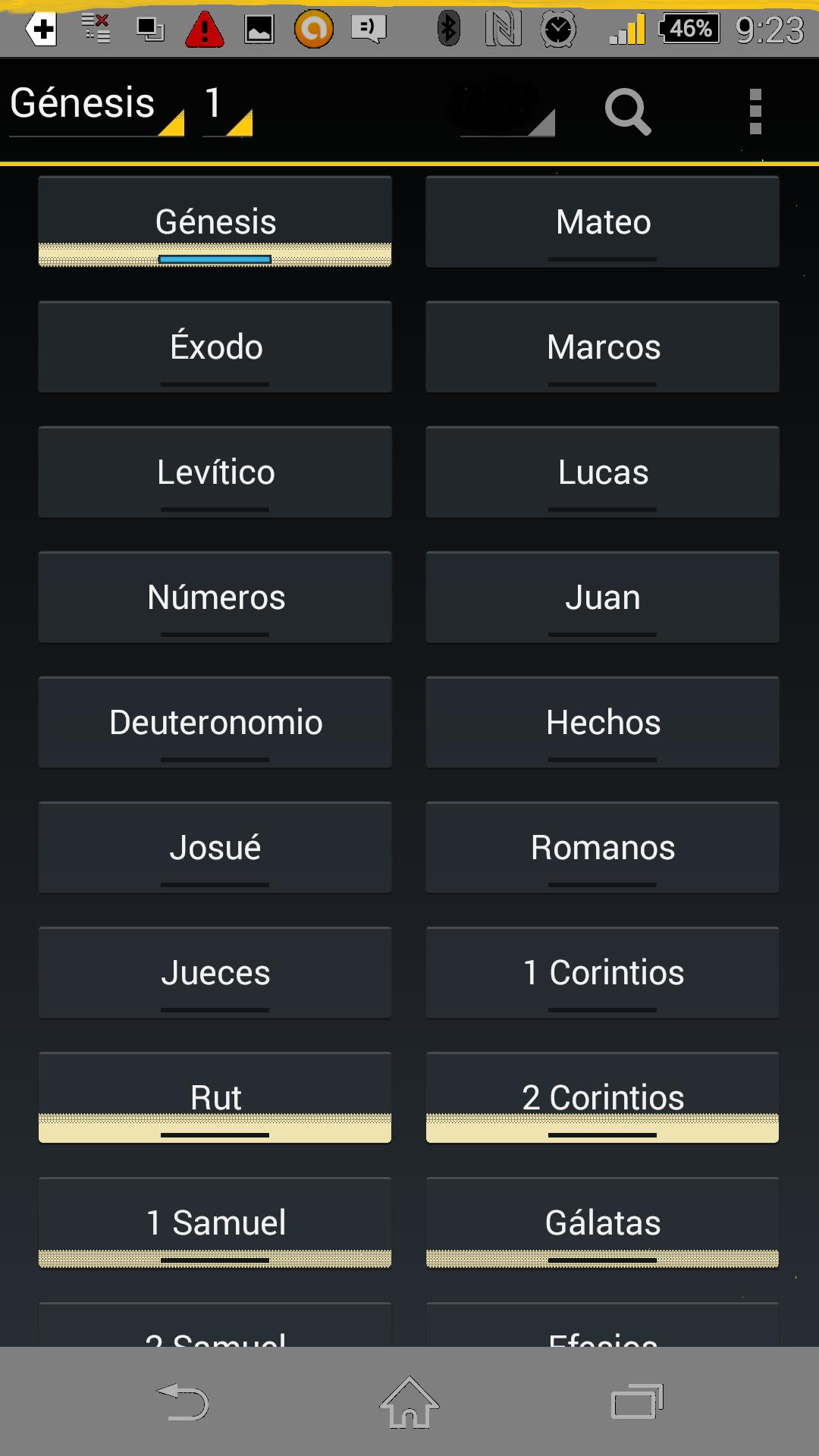The image size is (819, 1456).
Task: Tap the alarm clock status icon
Action: tap(559, 29)
